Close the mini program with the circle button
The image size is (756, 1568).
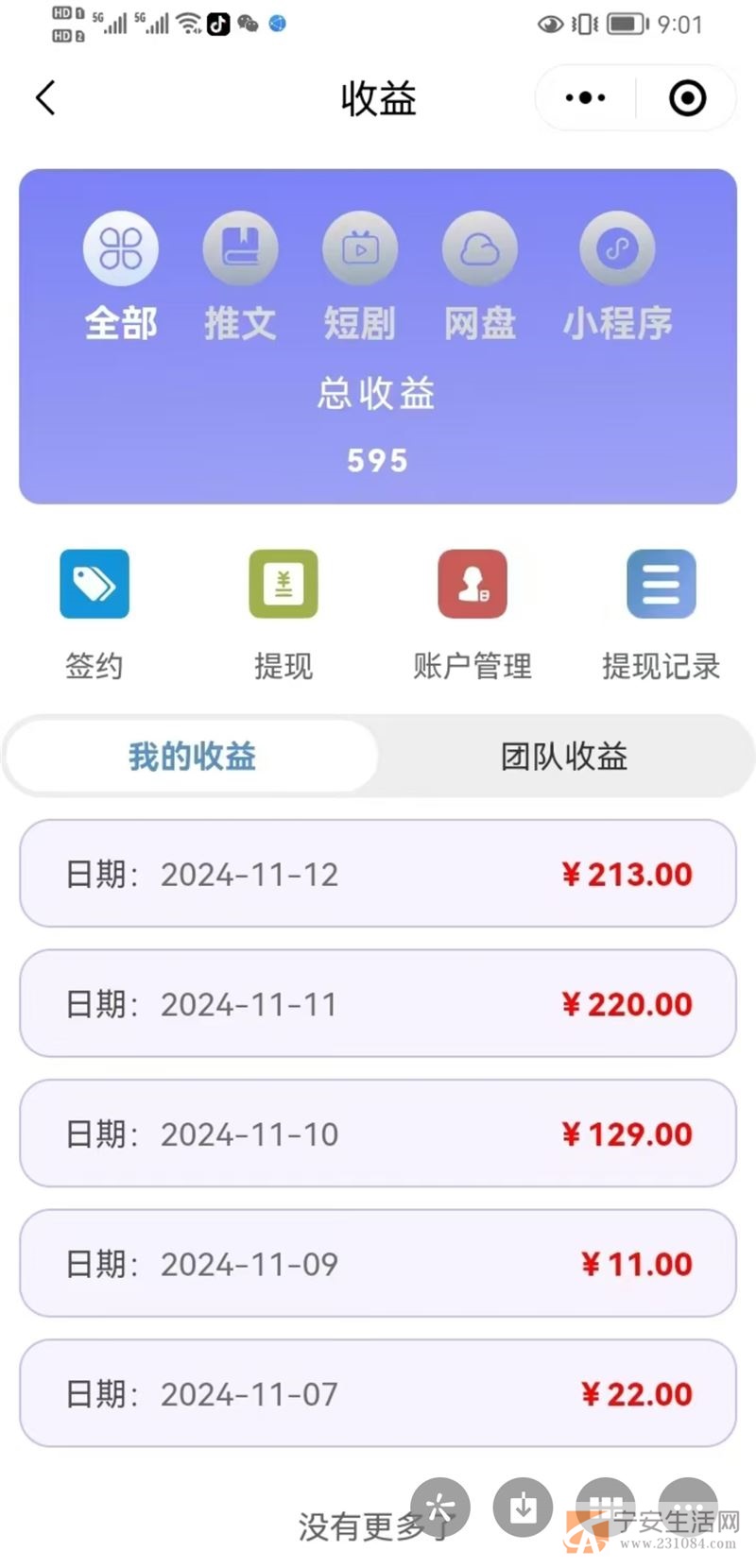(688, 97)
